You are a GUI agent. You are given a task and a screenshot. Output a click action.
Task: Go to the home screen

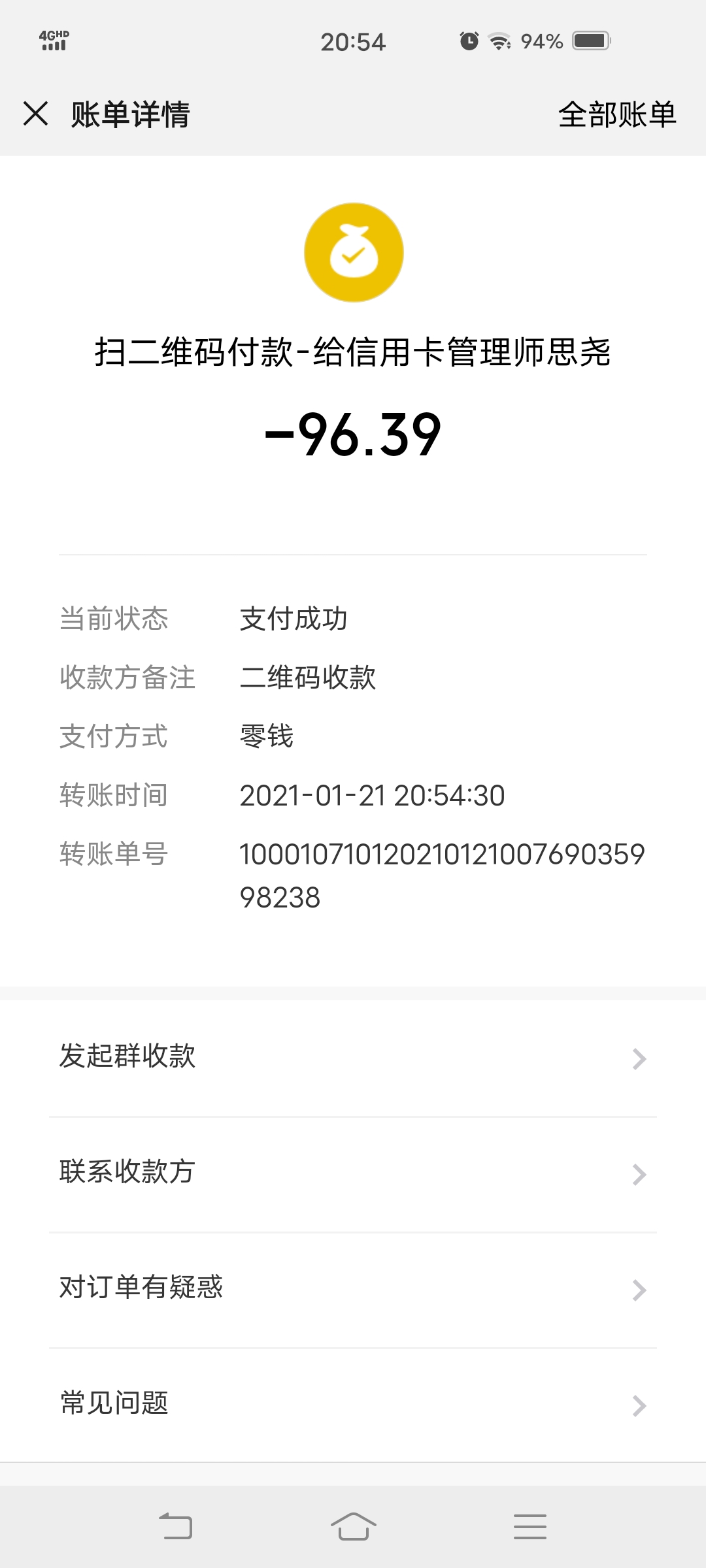[x=353, y=1527]
